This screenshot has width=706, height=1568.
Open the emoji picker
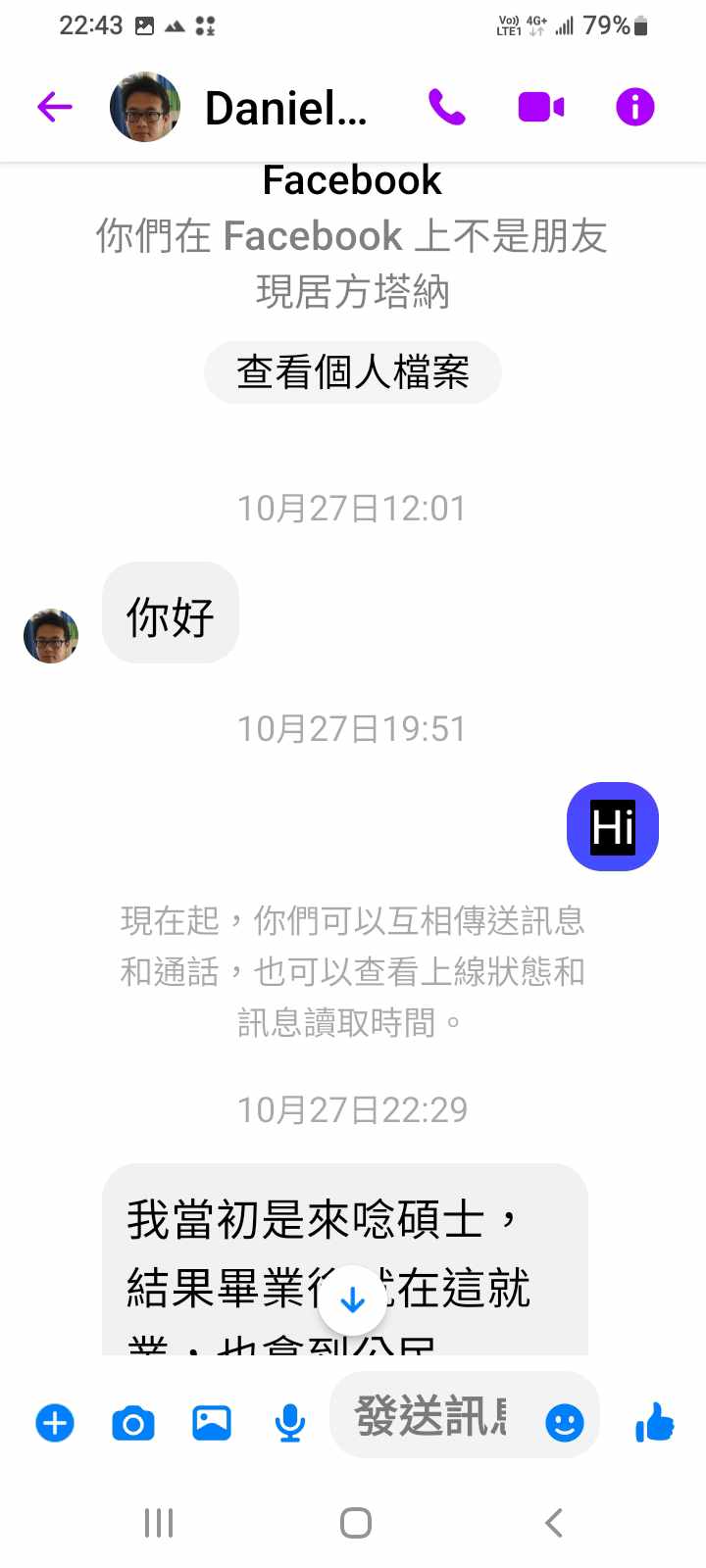[565, 1422]
